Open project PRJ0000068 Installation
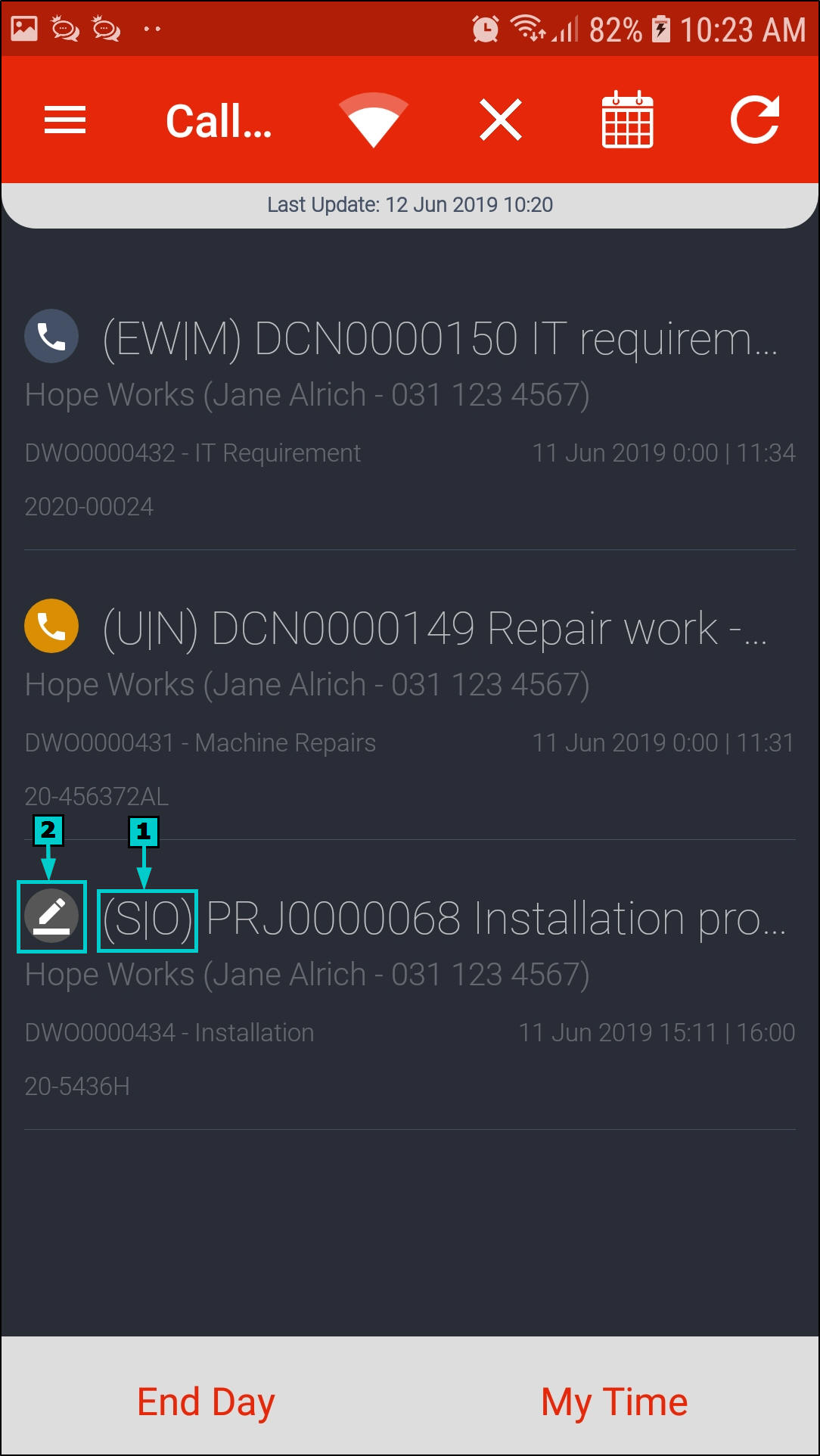The width and height of the screenshot is (820, 1456). (x=495, y=919)
